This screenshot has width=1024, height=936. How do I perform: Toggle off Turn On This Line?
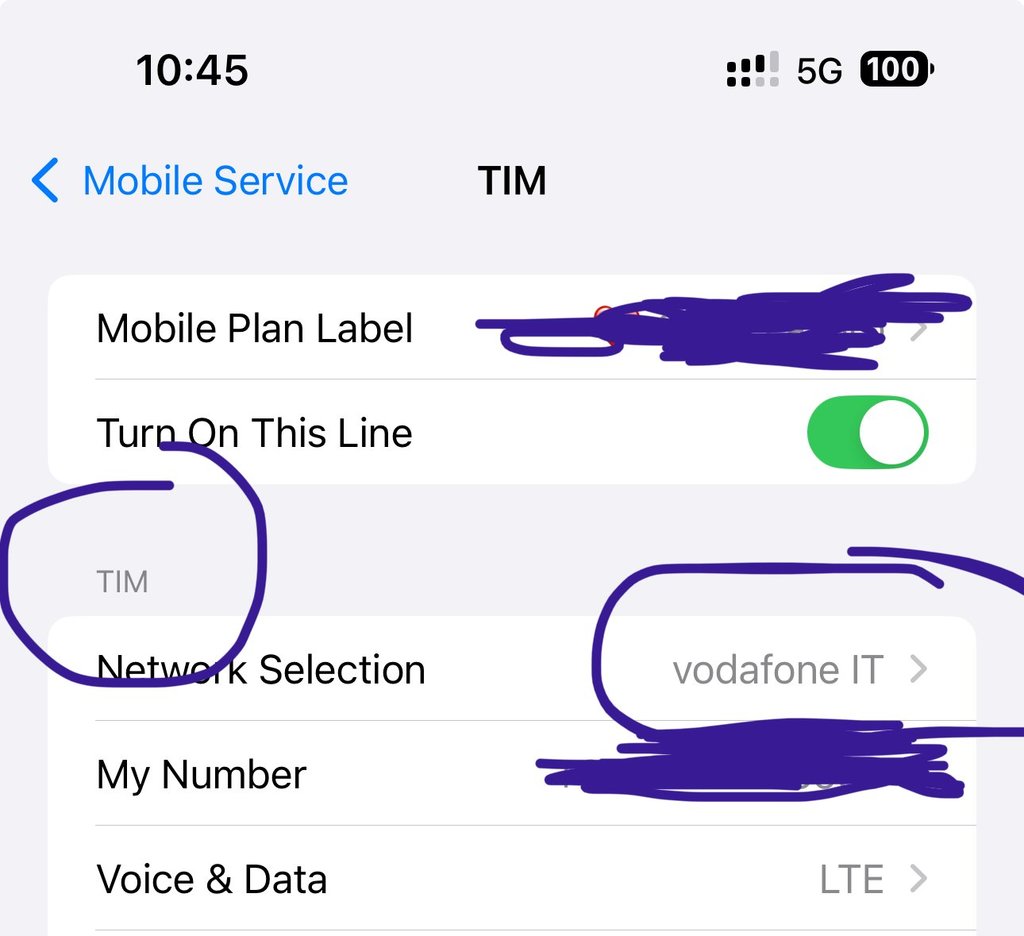click(867, 433)
